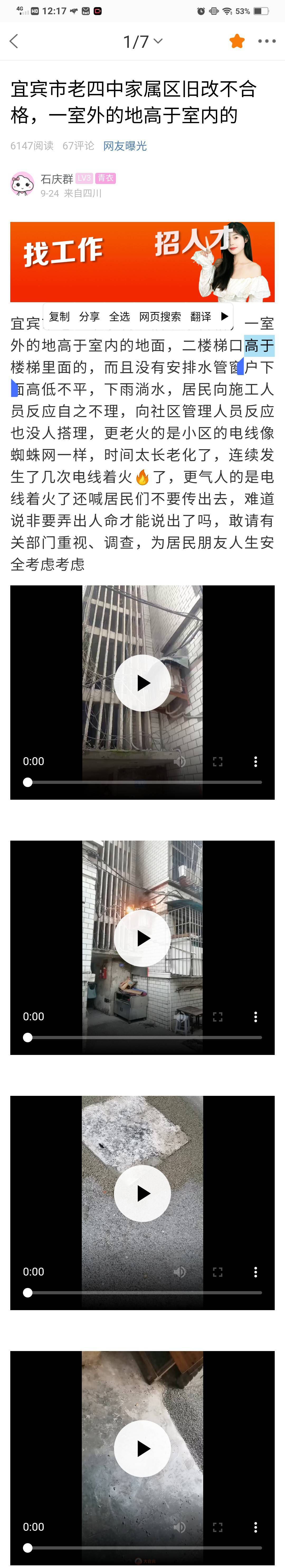Play the second video showing the fire
Viewport: 285px width, 1568px height.
pyautogui.click(x=142, y=938)
